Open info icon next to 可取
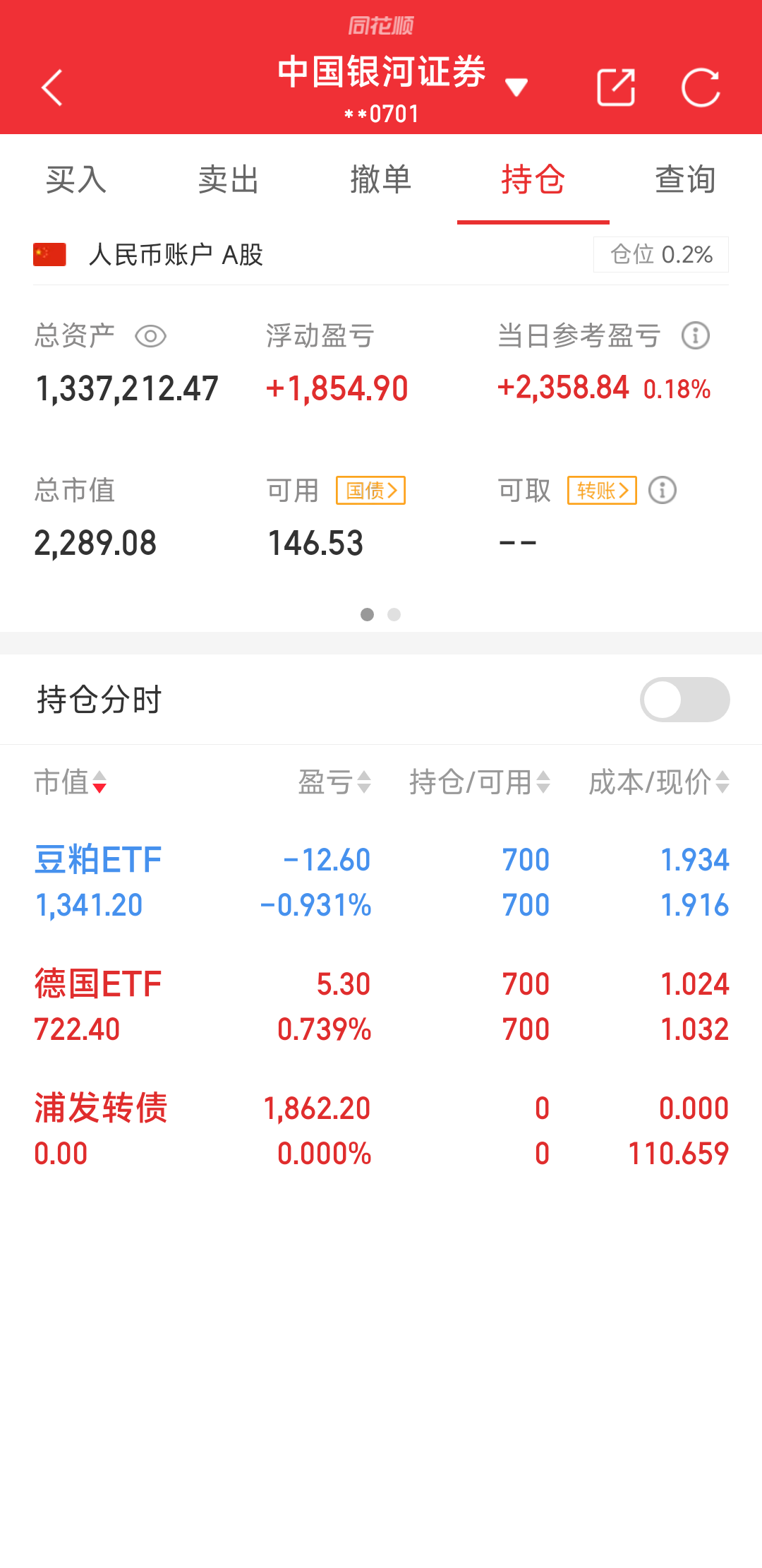 (662, 490)
